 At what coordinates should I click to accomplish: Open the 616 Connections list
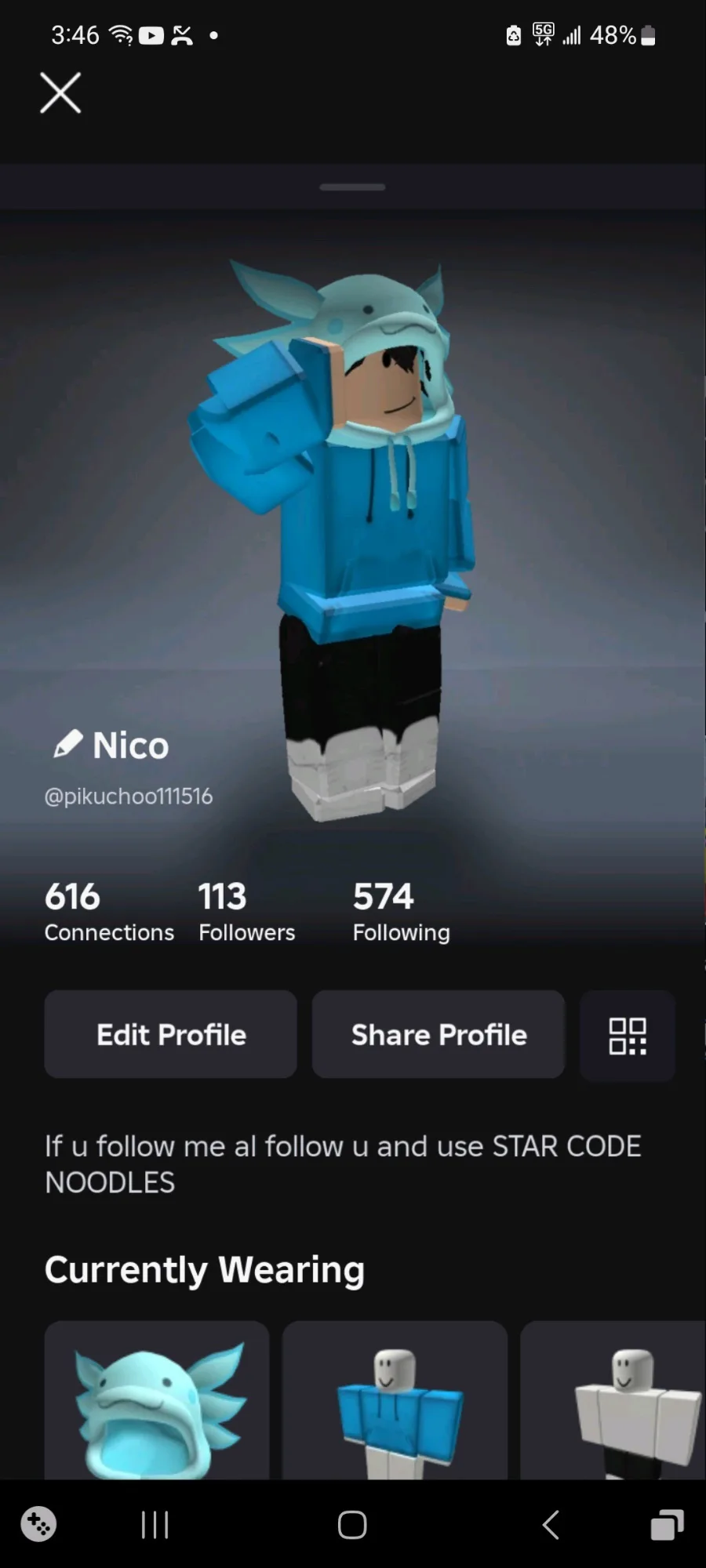tap(109, 912)
